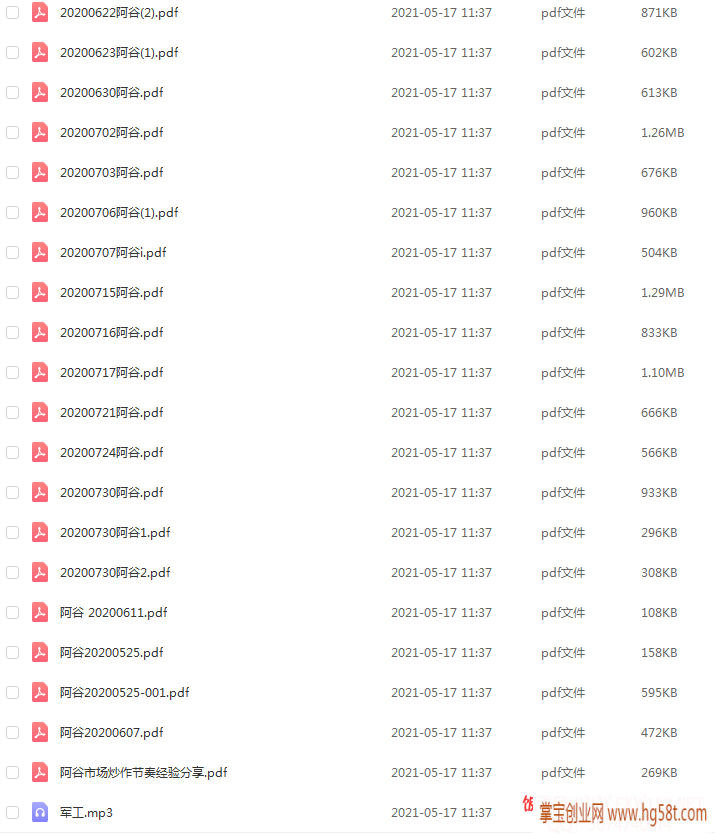The width and height of the screenshot is (715, 834).
Task: Open file 20200721阿谷.pdf
Action: pos(111,412)
